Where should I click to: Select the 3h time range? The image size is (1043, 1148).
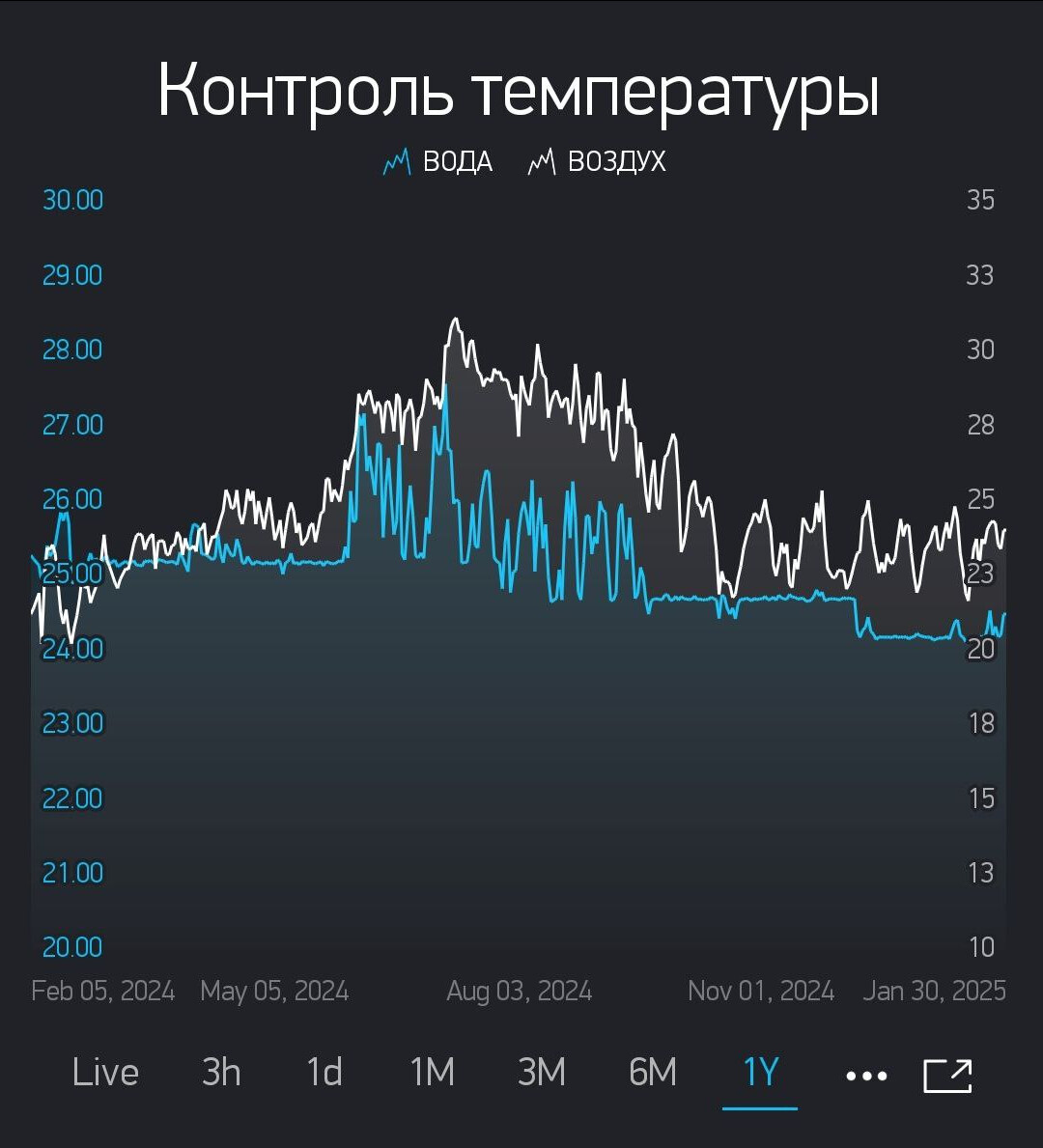coord(221,1073)
